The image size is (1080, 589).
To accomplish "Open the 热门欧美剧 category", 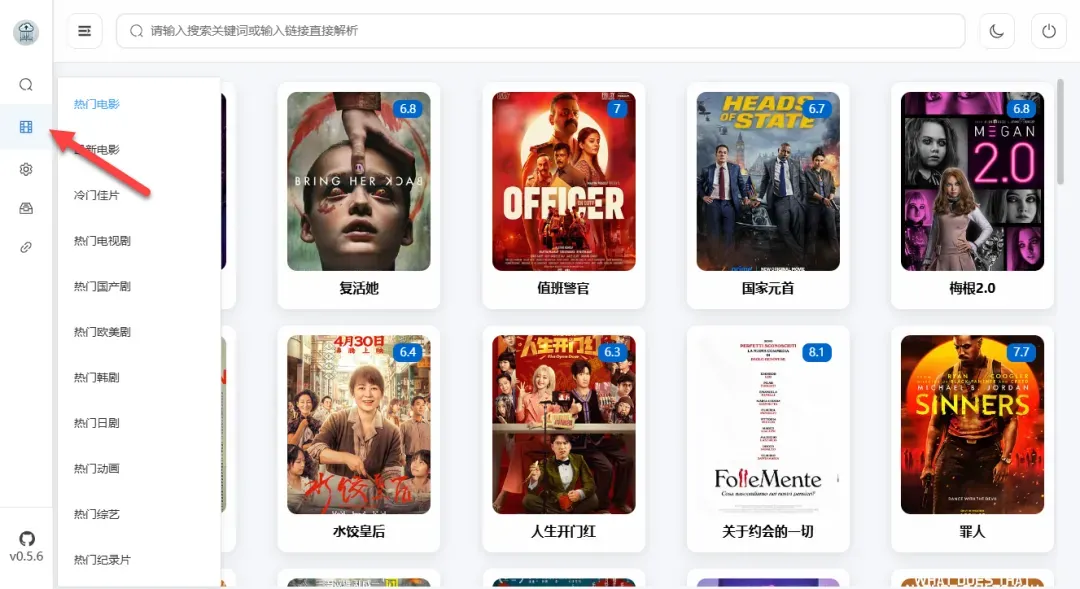I will [102, 332].
